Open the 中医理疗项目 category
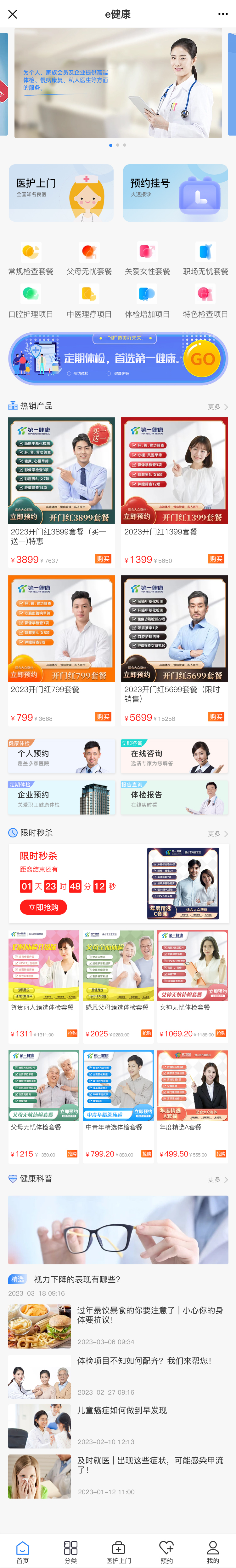 point(89,302)
